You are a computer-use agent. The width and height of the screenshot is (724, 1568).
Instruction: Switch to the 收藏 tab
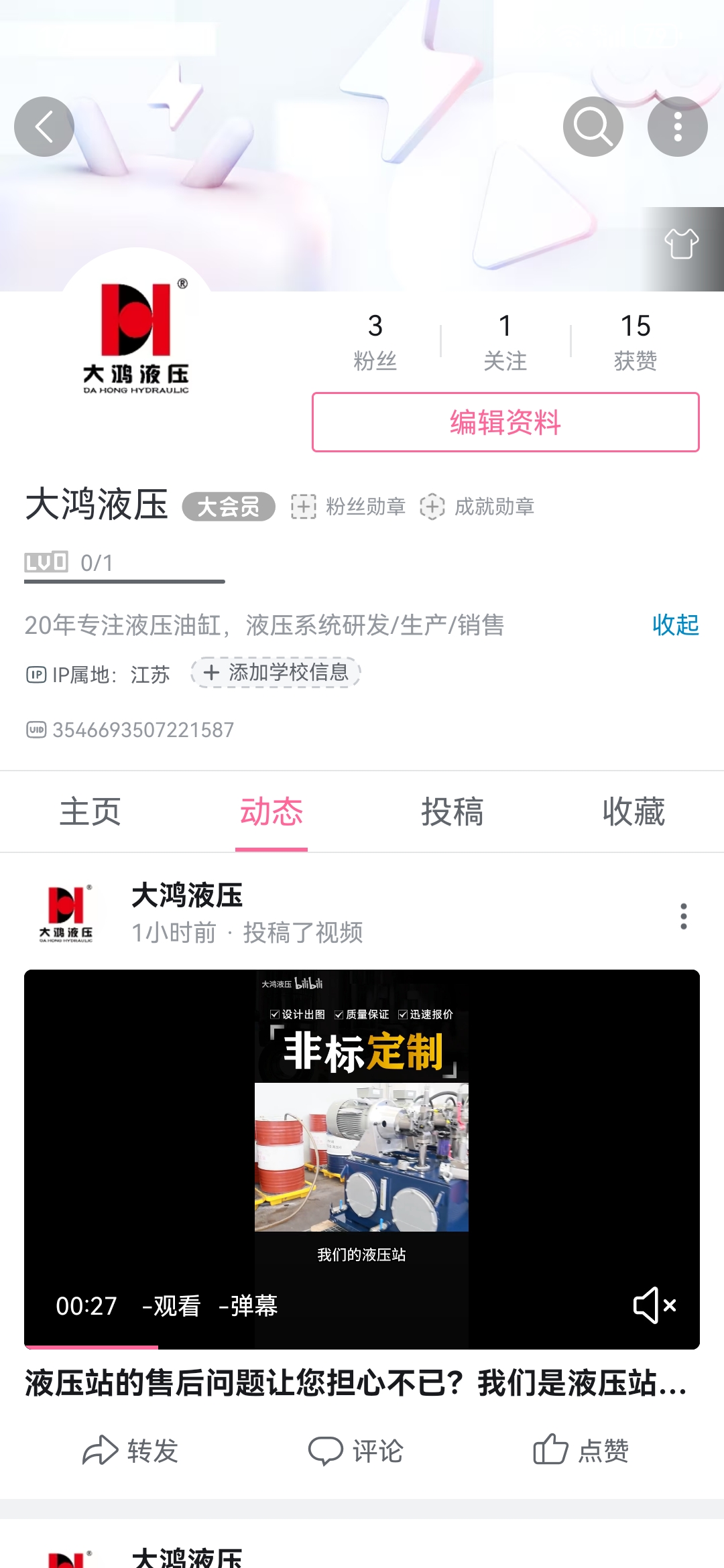(633, 811)
